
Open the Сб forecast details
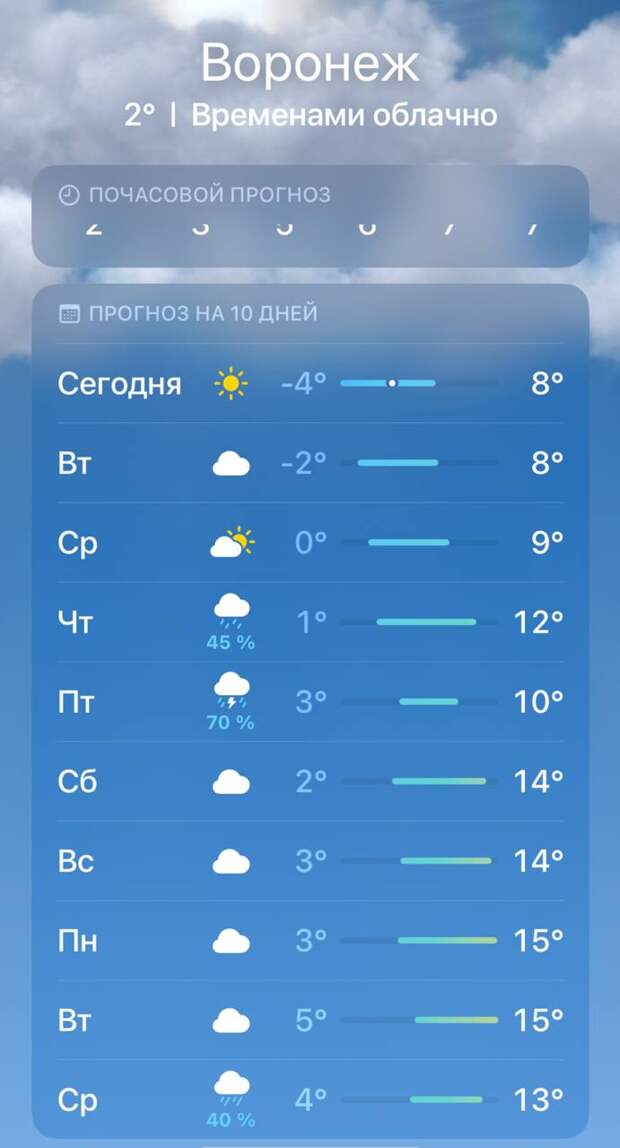310,781
